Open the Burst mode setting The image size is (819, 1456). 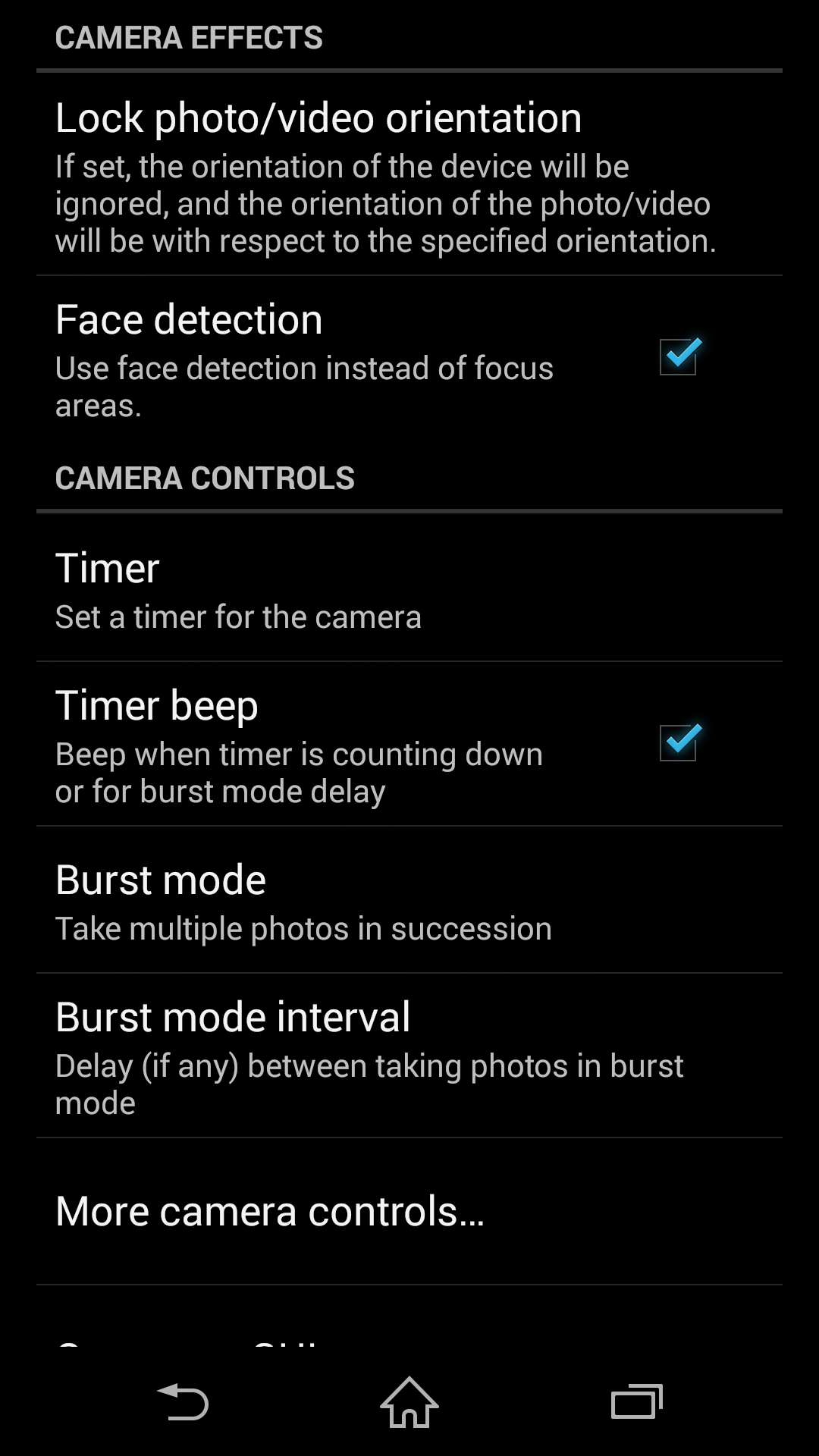tap(409, 900)
